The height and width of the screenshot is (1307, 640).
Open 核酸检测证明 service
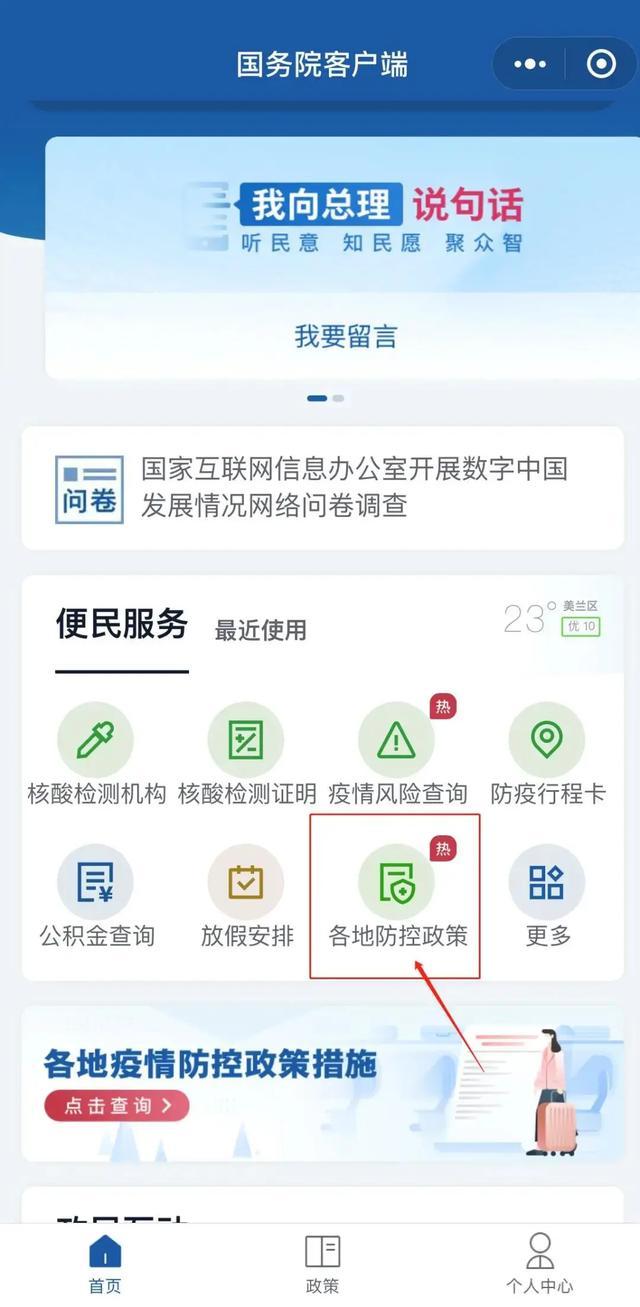(x=246, y=755)
